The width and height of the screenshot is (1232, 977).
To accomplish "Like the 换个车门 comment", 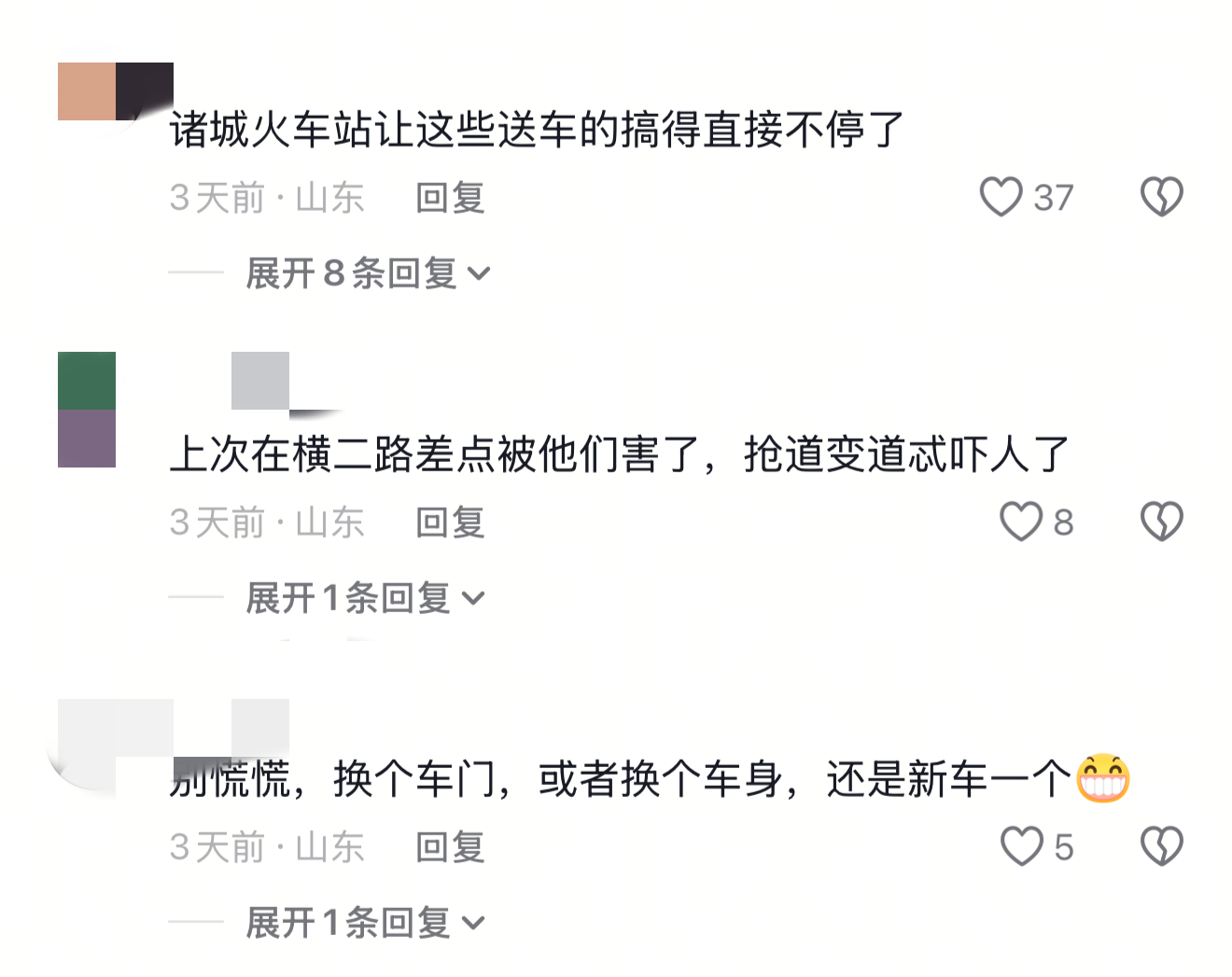I will [x=1021, y=846].
